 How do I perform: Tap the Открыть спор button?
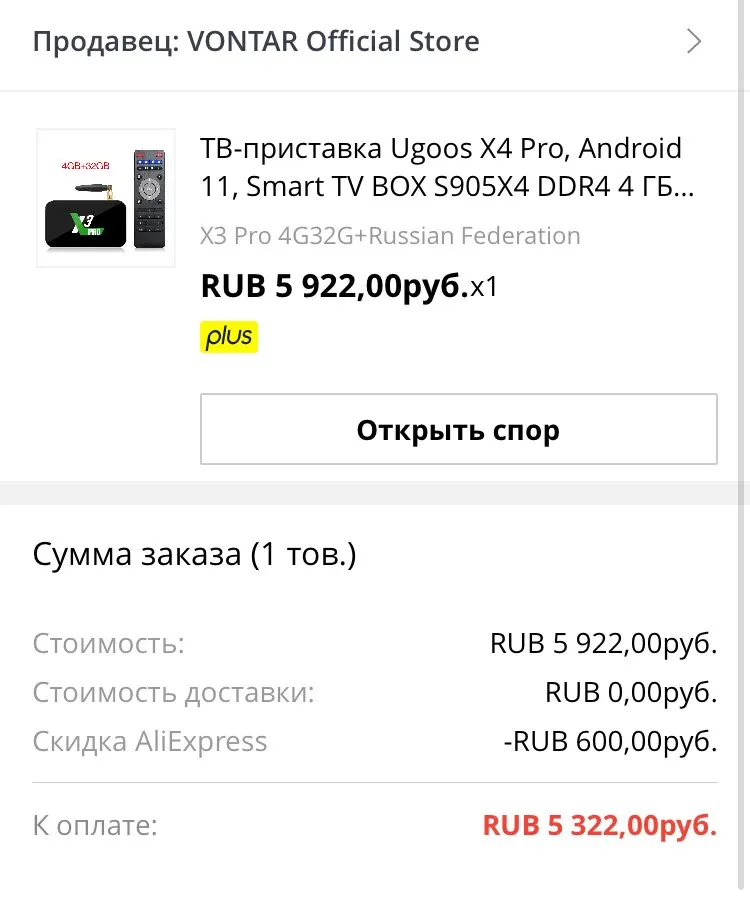coord(458,430)
